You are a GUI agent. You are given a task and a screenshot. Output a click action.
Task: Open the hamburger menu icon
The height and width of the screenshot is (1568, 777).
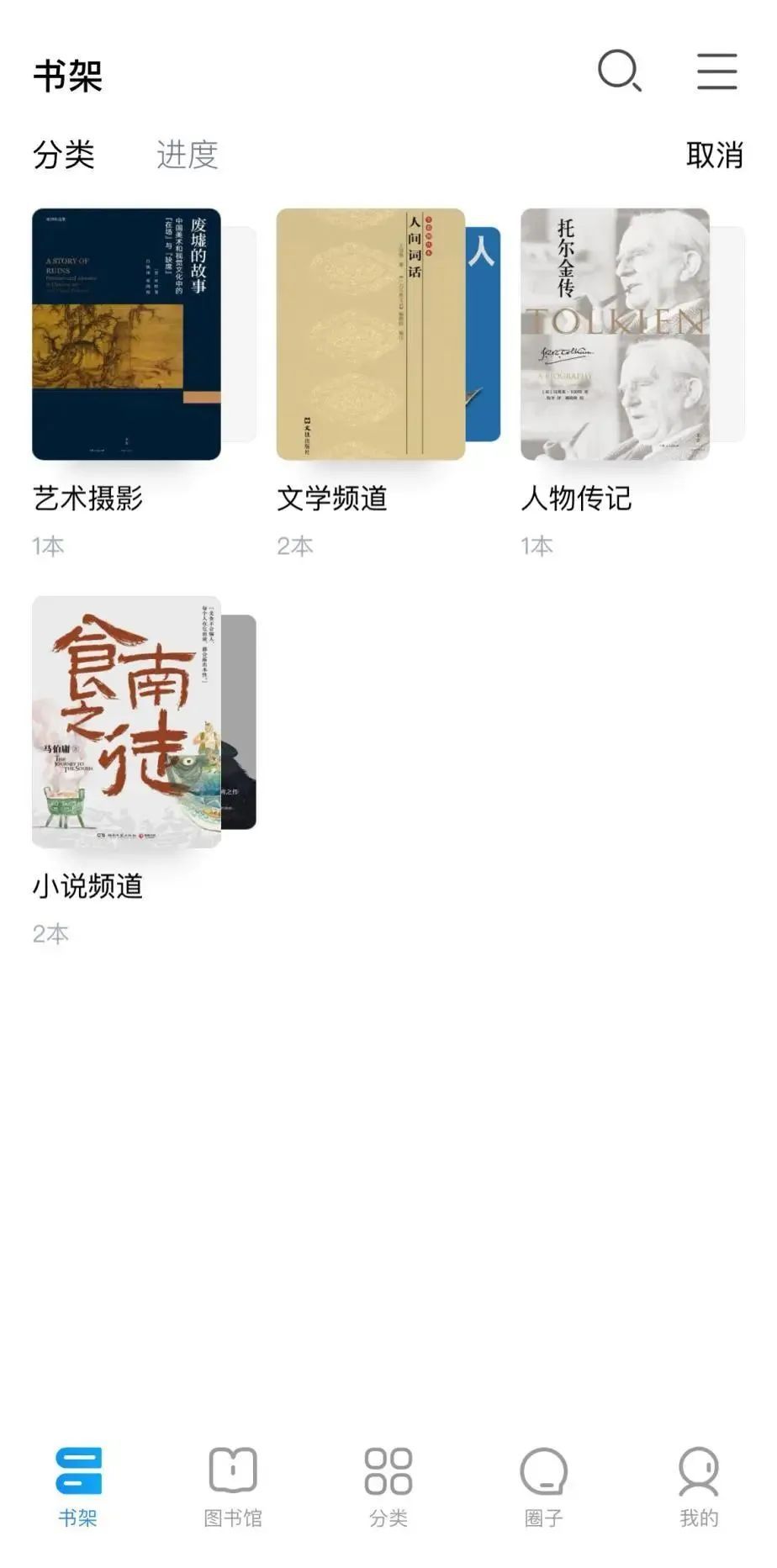[x=716, y=71]
